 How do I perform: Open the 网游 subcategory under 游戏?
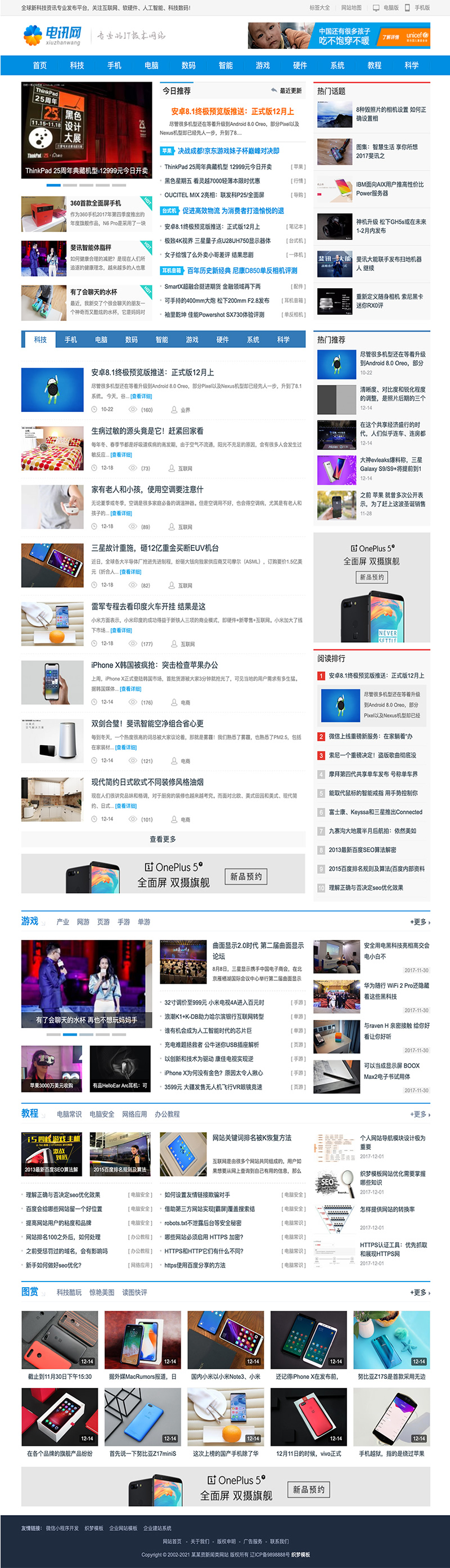pyautogui.click(x=83, y=921)
